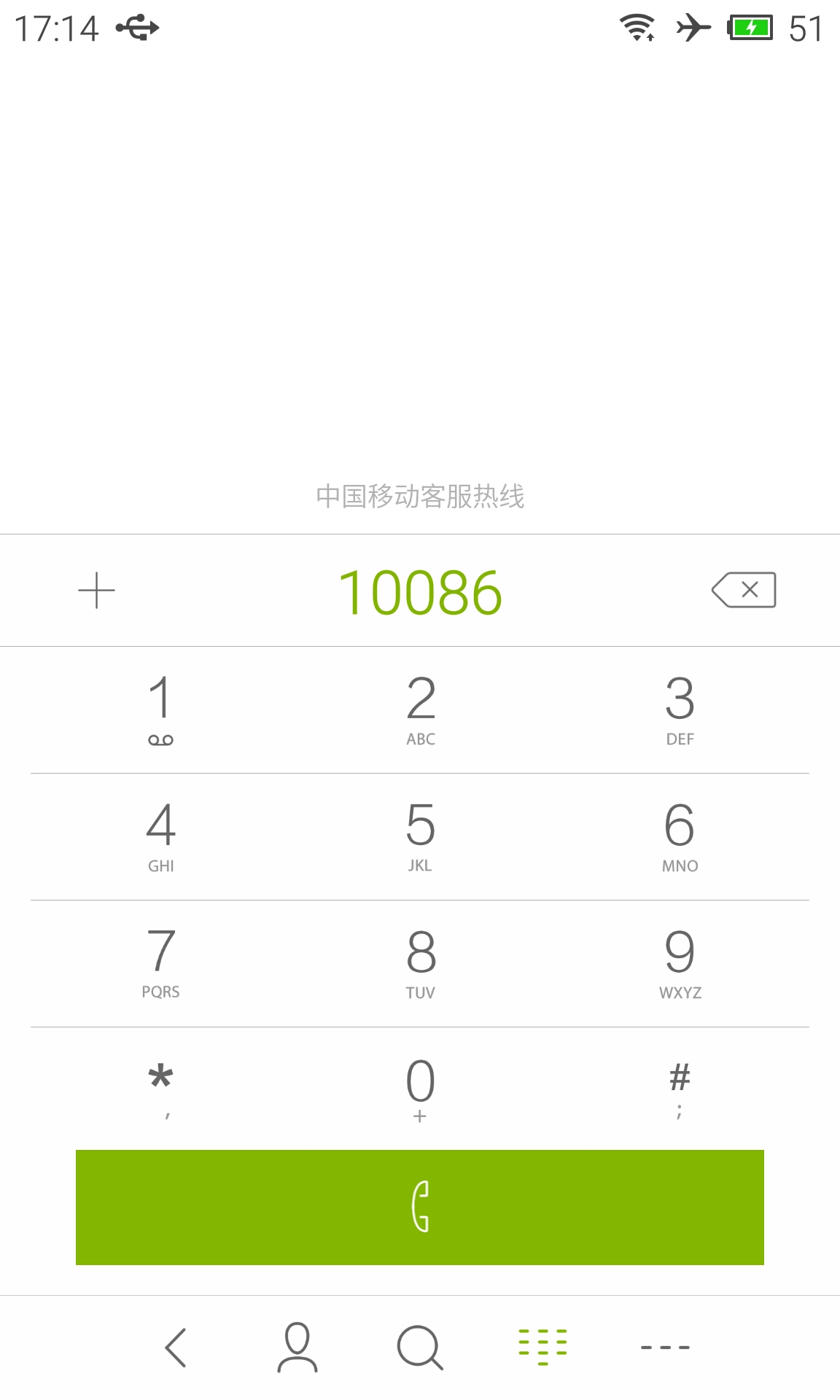Tap the 3 DEF key

680,710
